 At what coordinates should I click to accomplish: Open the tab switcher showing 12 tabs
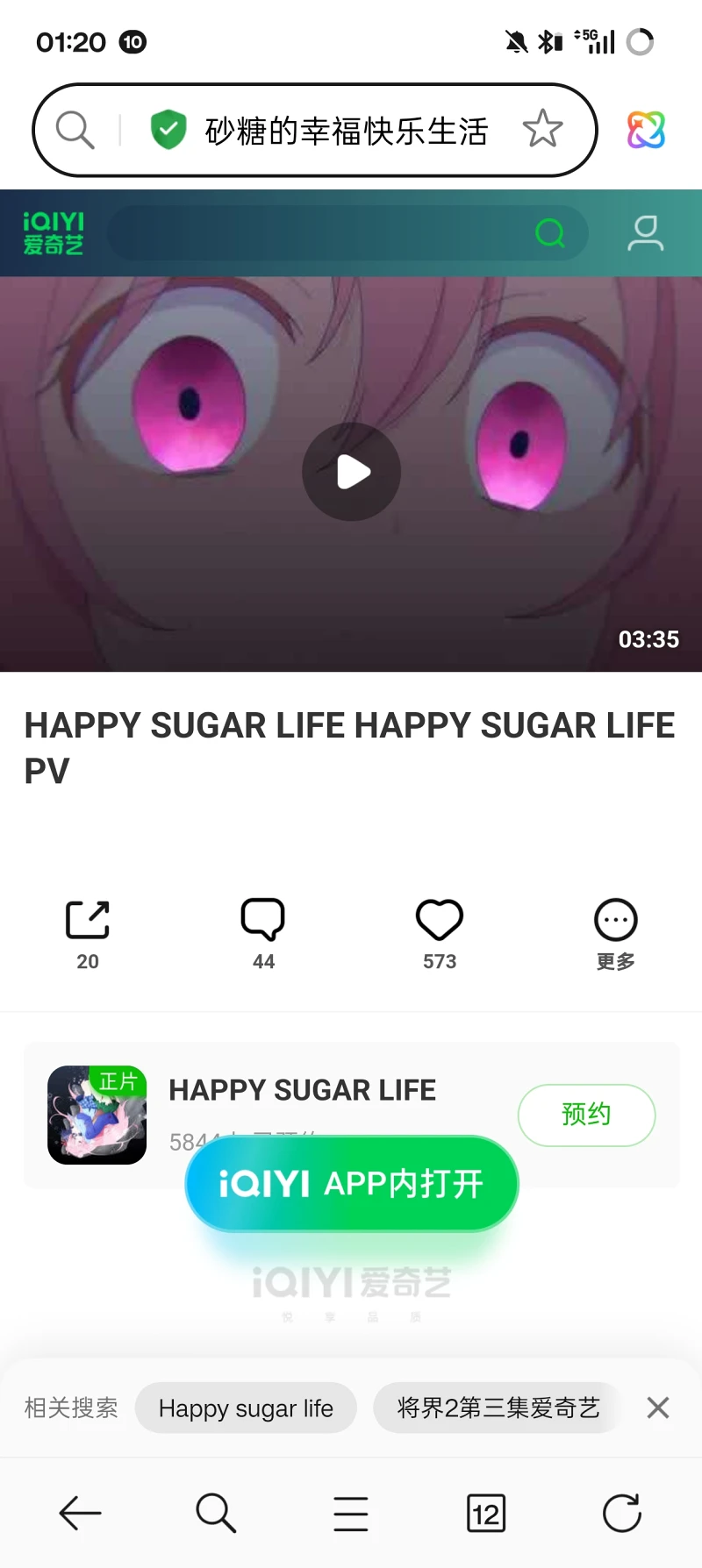[486, 1513]
